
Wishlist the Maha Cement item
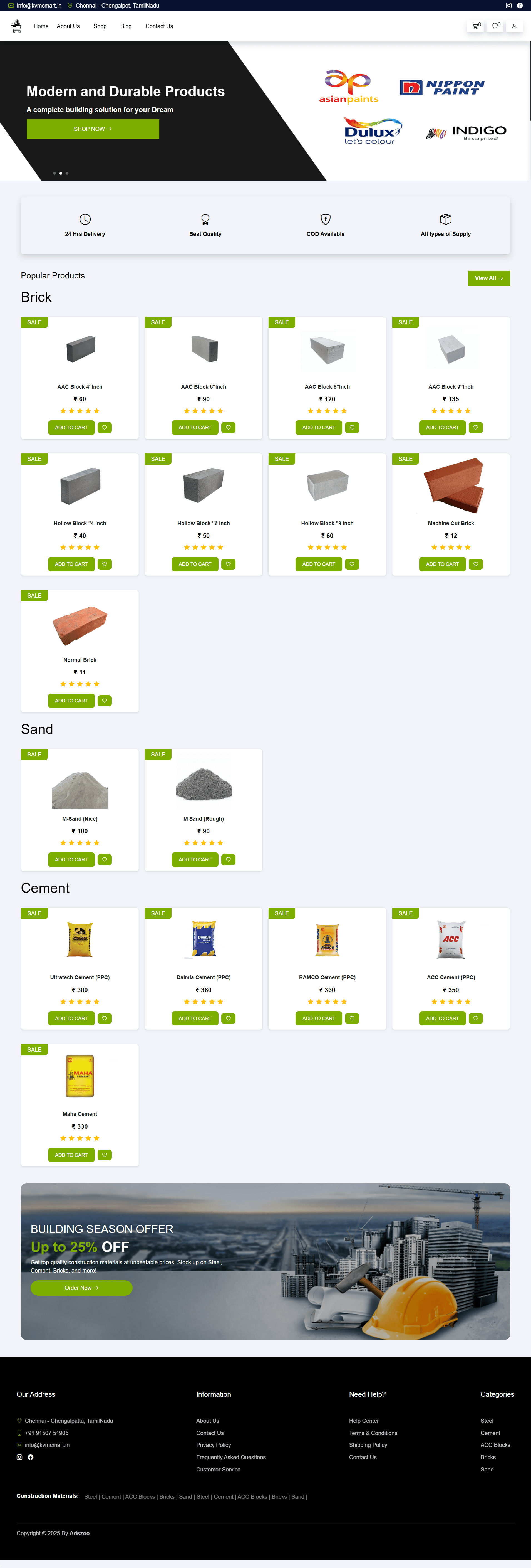105,1155
